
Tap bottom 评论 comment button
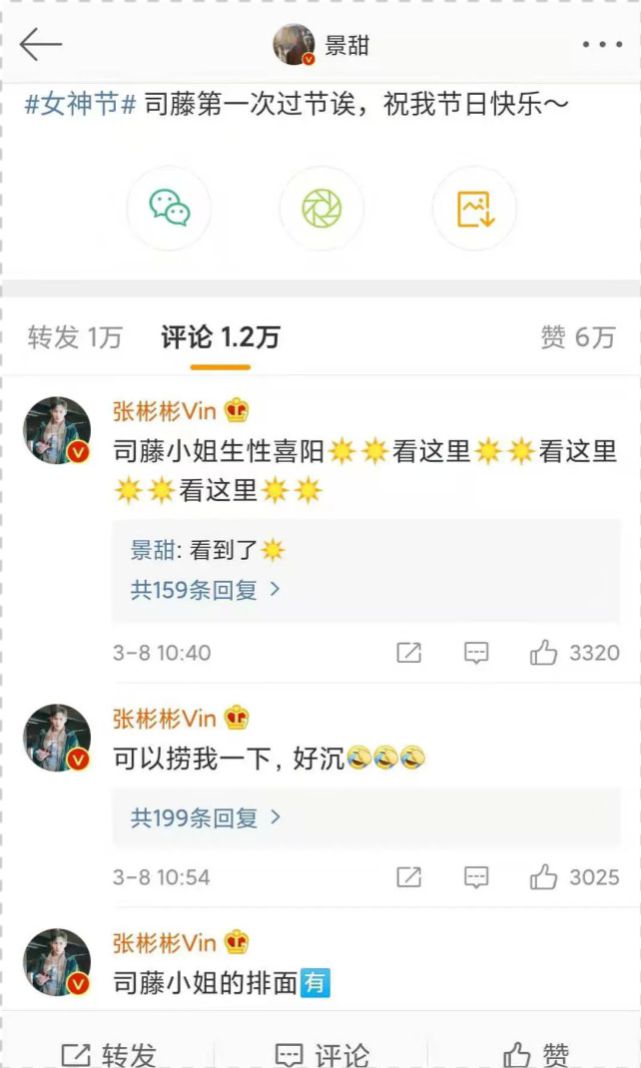322,1053
